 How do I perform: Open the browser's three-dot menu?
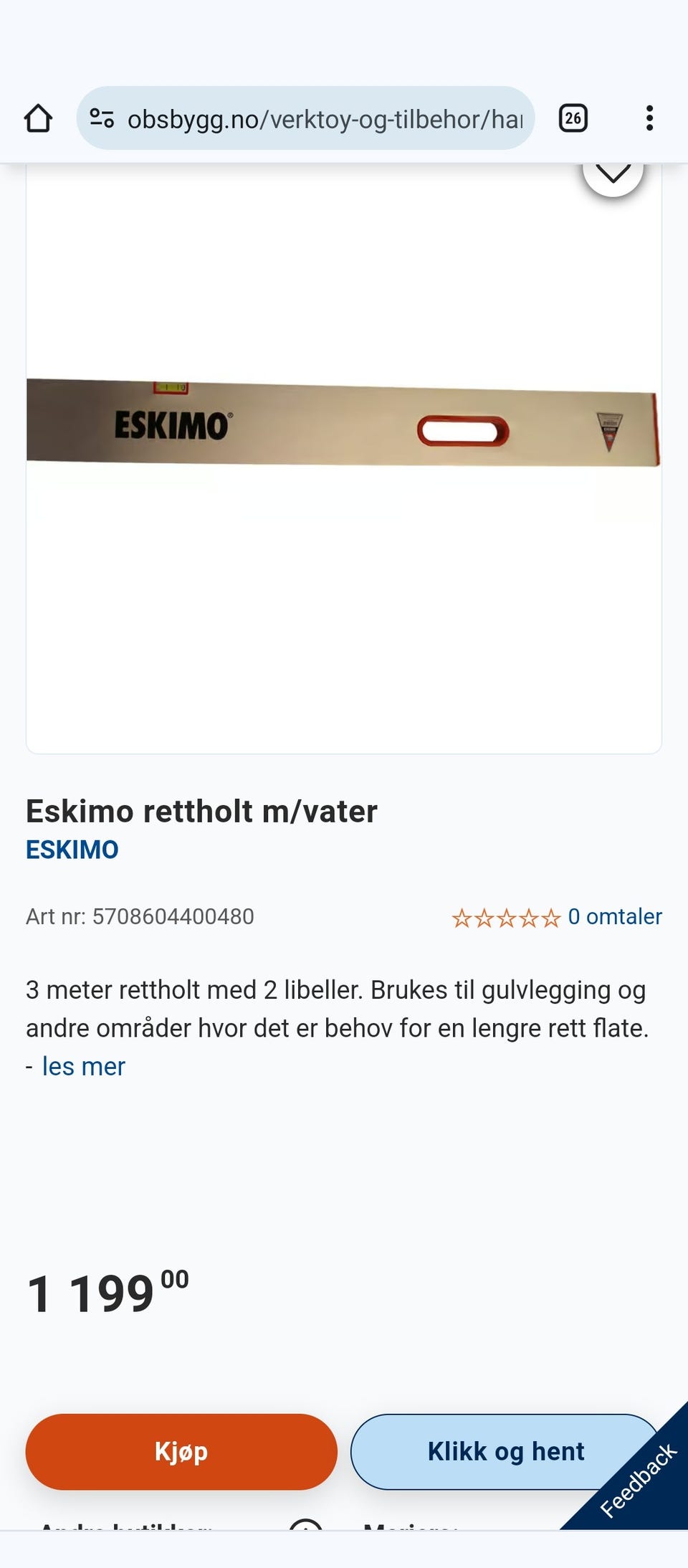(x=649, y=118)
